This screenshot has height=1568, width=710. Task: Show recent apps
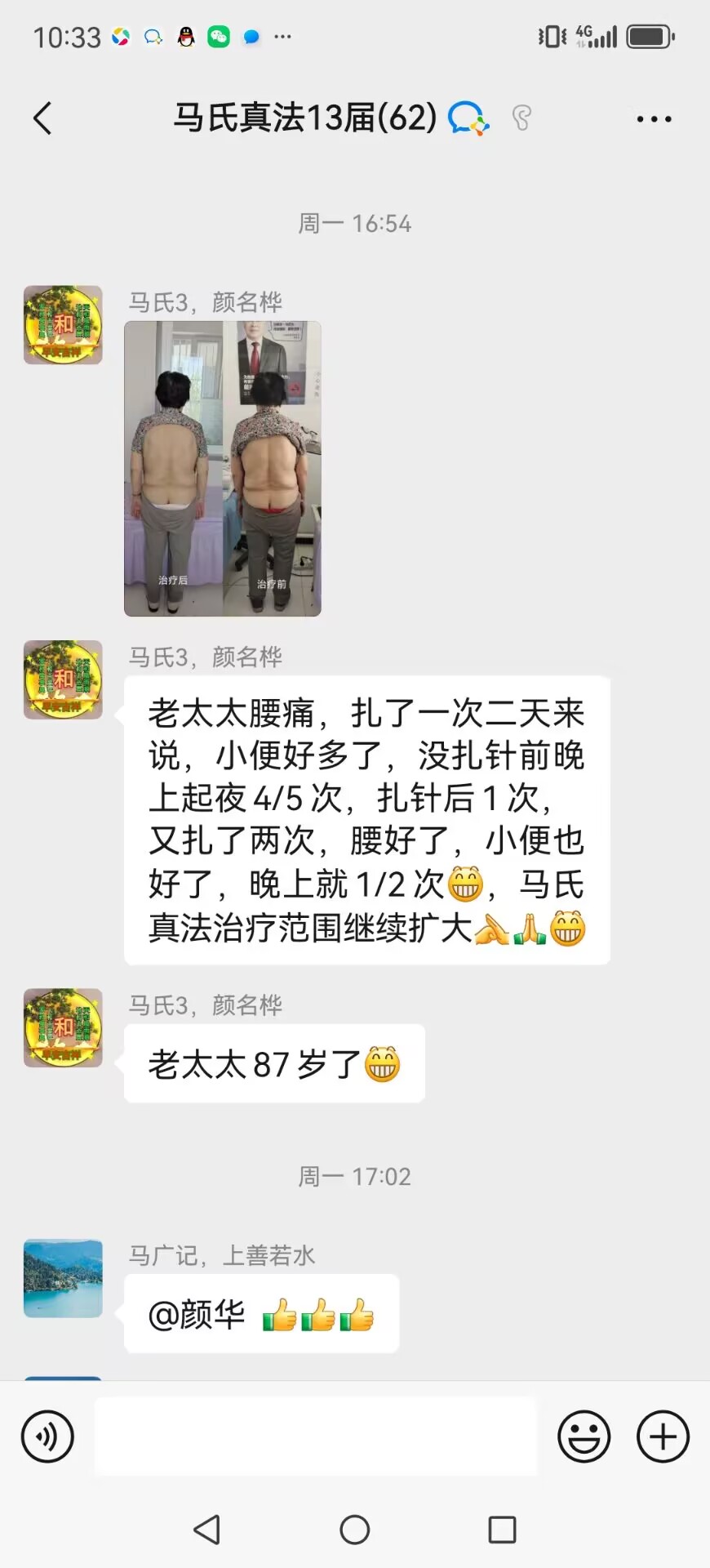point(502,1529)
